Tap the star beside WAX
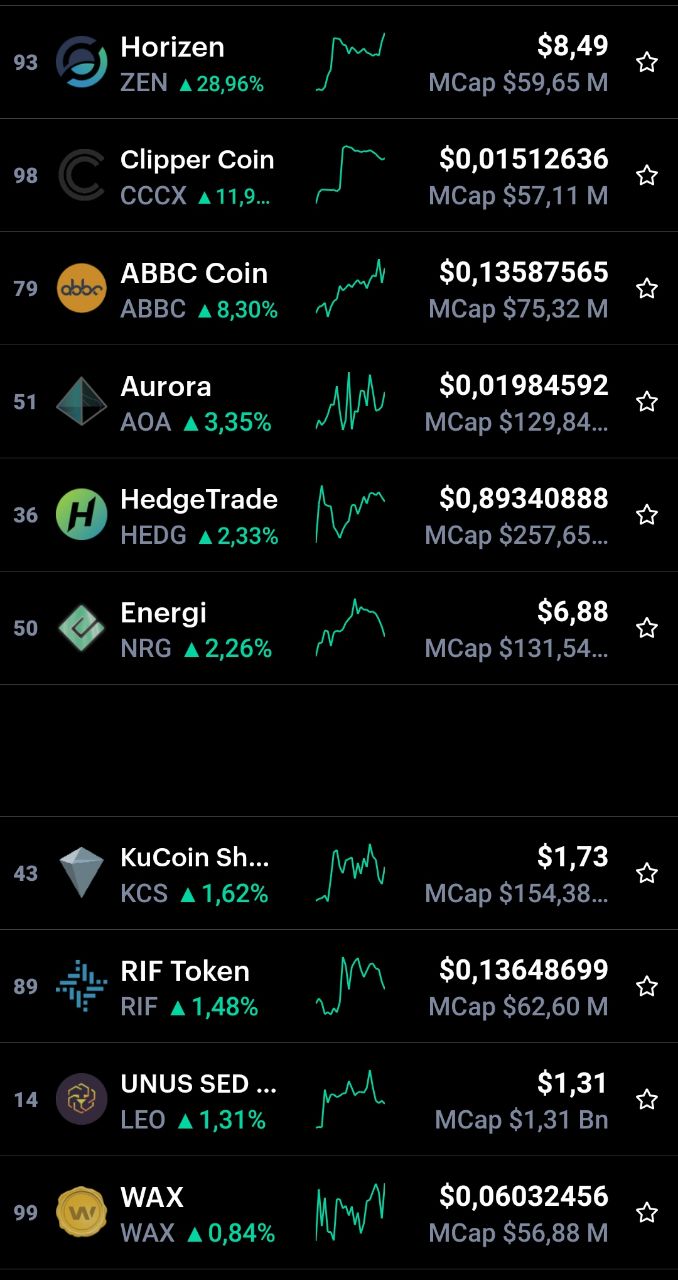The height and width of the screenshot is (1280, 678). (647, 1213)
